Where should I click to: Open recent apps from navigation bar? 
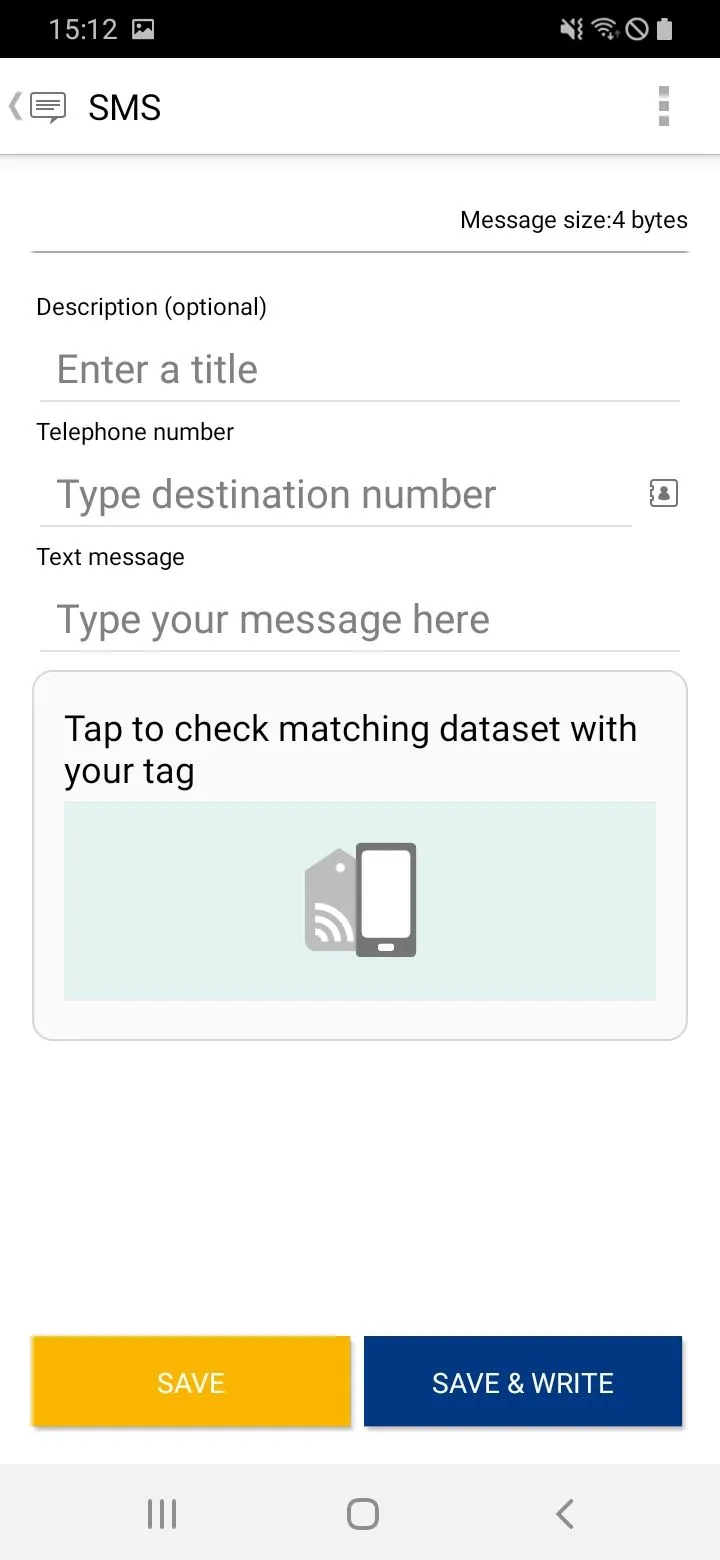point(162,1514)
